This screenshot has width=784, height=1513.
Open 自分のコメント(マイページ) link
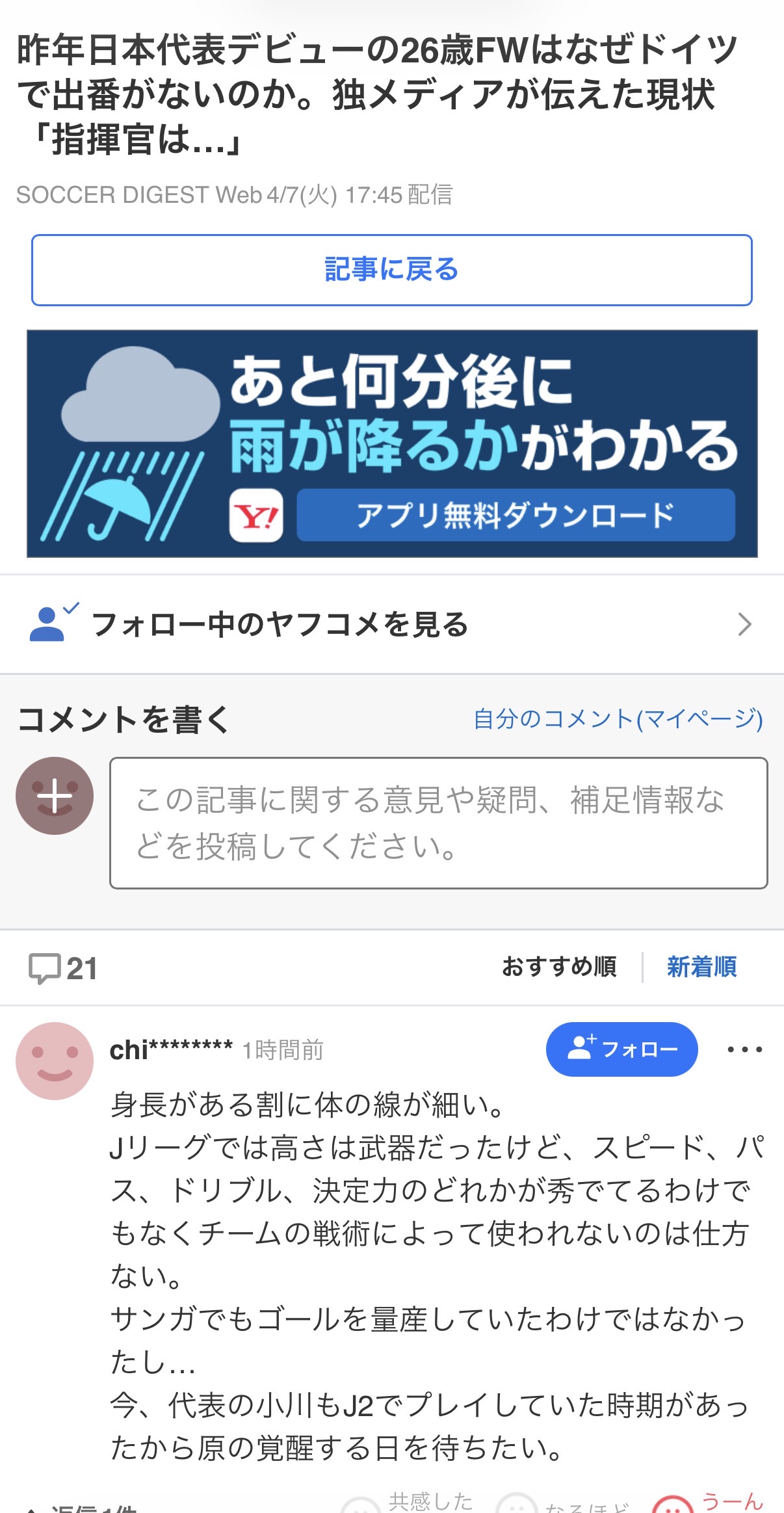(618, 719)
